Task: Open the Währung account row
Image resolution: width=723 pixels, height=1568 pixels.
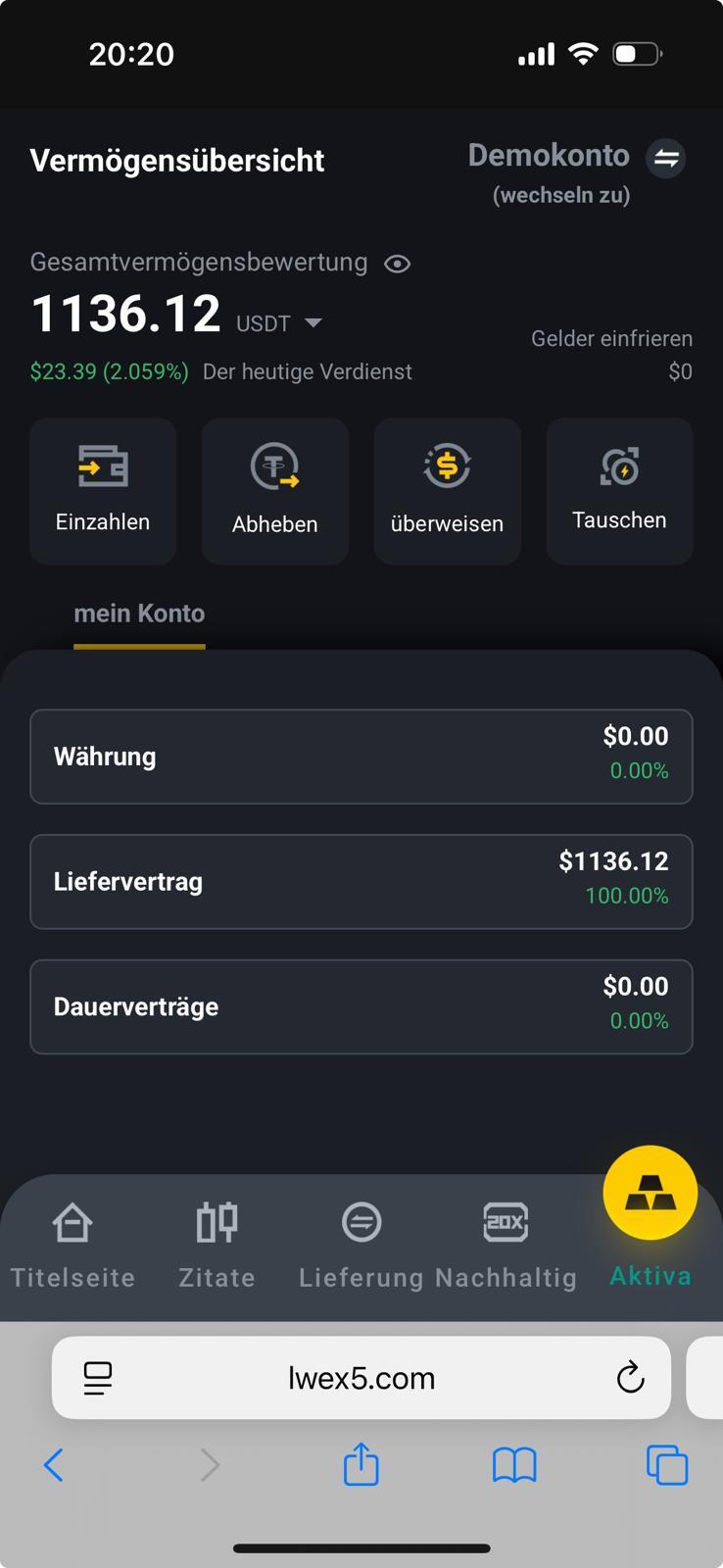Action: [361, 757]
